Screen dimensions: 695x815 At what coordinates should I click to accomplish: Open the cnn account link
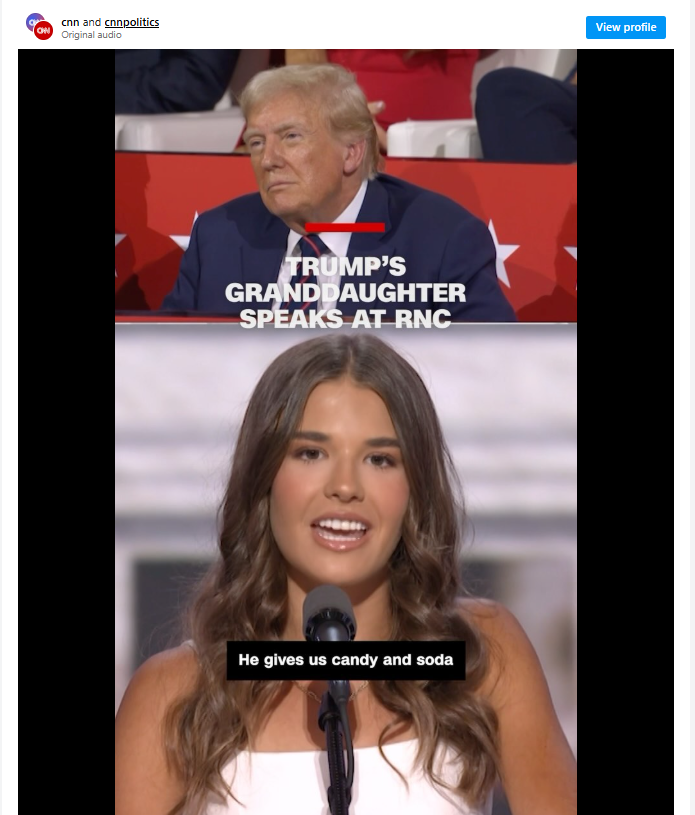pyautogui.click(x=70, y=22)
